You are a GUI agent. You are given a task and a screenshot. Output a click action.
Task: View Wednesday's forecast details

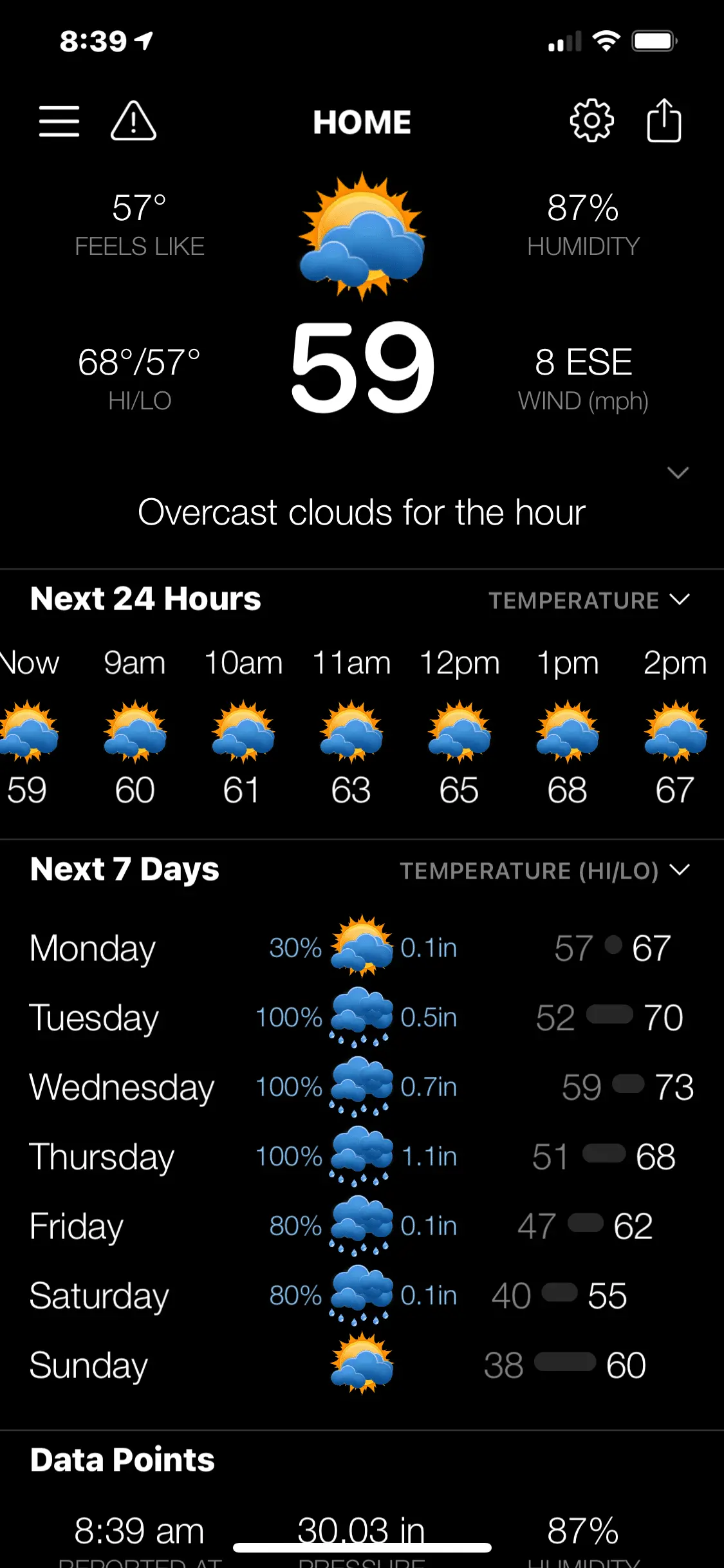pos(362,1087)
